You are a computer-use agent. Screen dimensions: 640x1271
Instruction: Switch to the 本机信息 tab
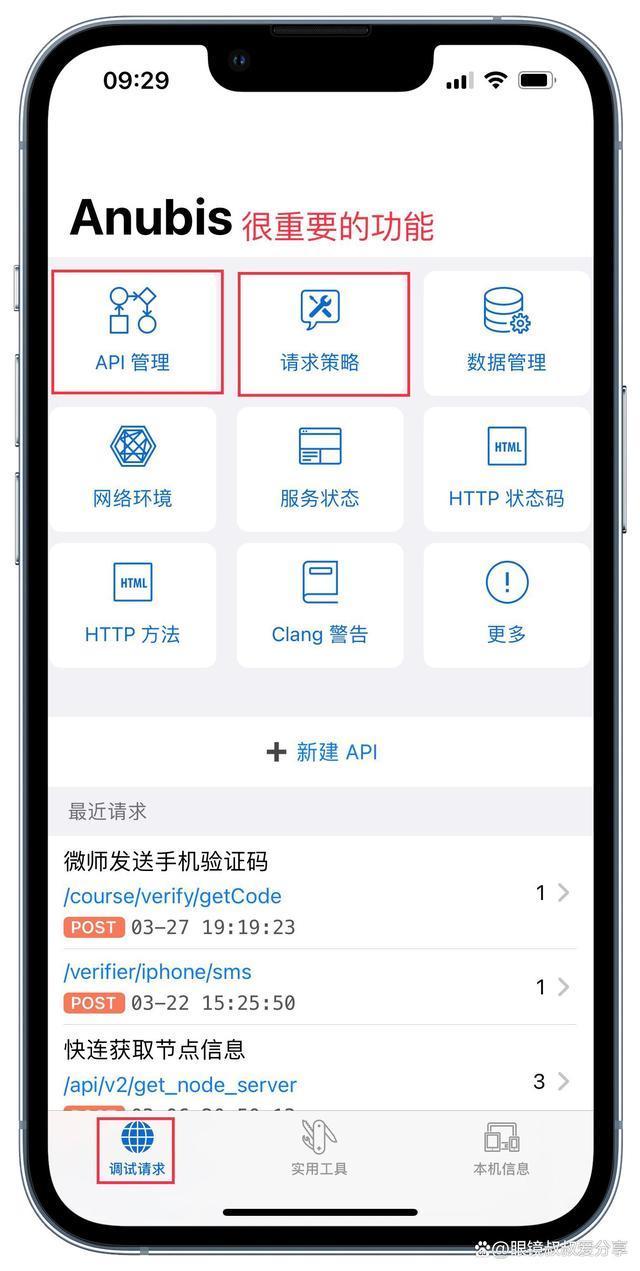click(501, 1149)
